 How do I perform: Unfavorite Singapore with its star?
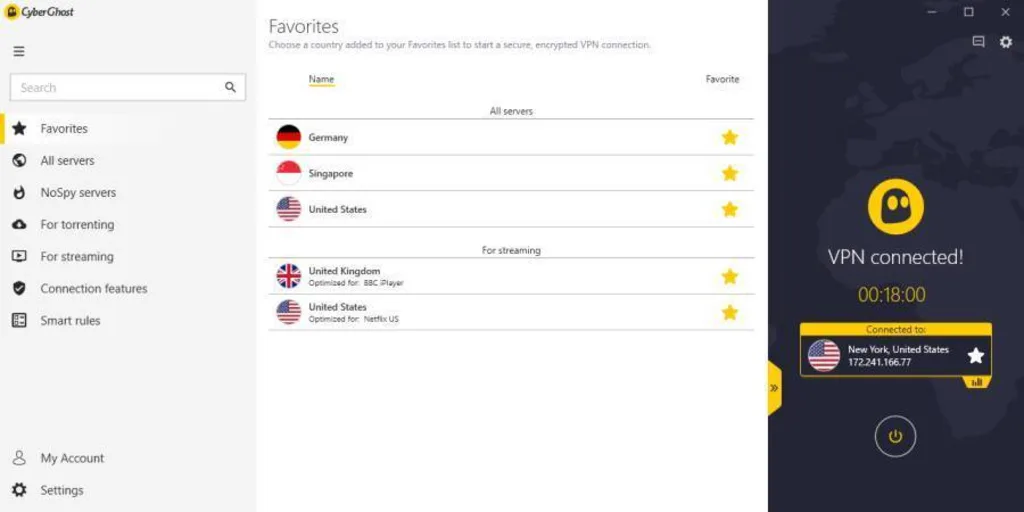coord(730,174)
